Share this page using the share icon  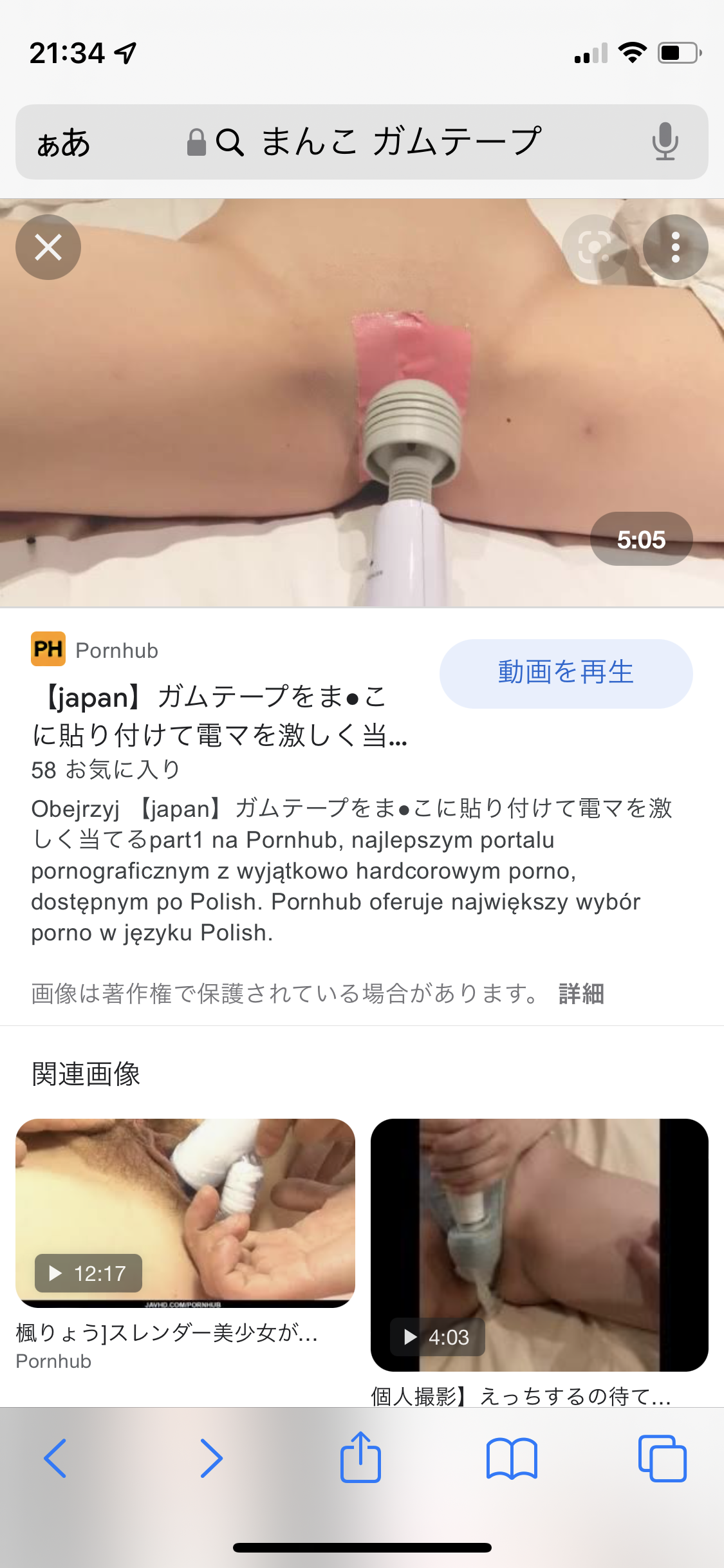362,1459
